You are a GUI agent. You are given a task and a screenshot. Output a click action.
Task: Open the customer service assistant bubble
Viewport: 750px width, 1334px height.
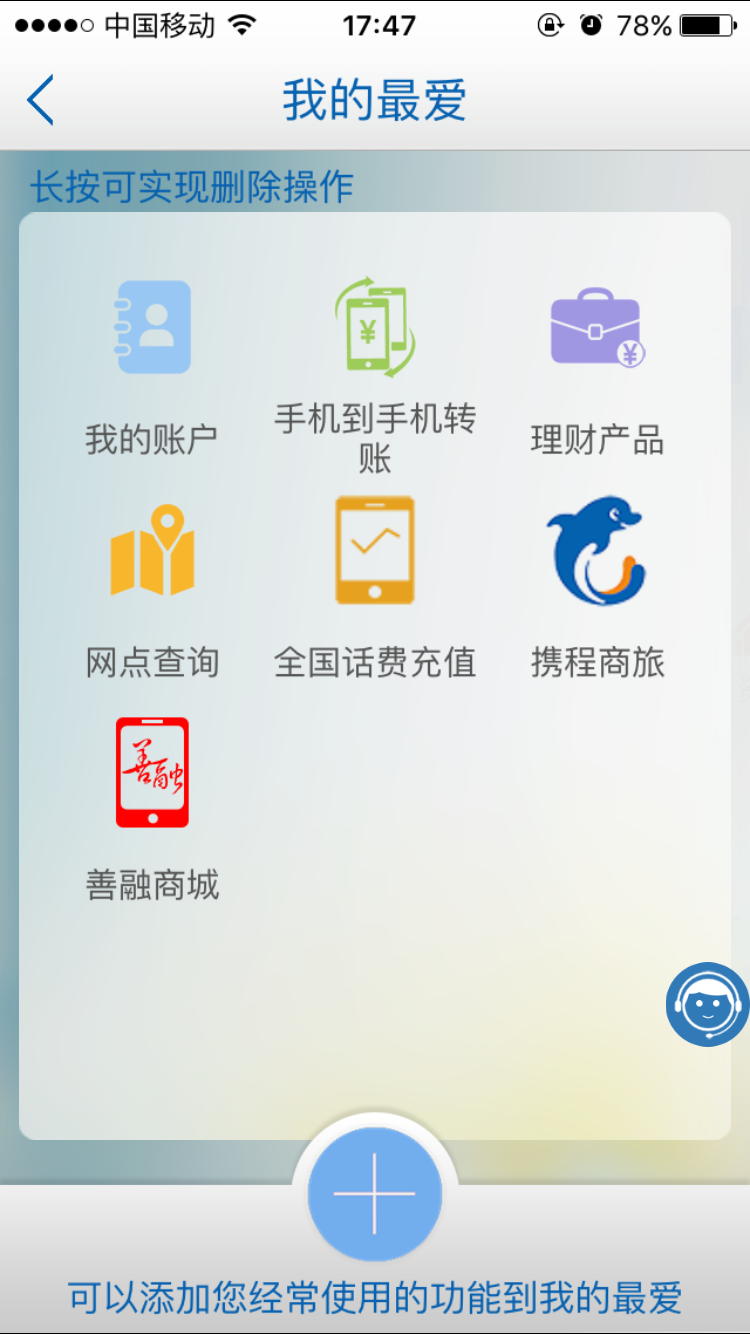[x=707, y=1004]
